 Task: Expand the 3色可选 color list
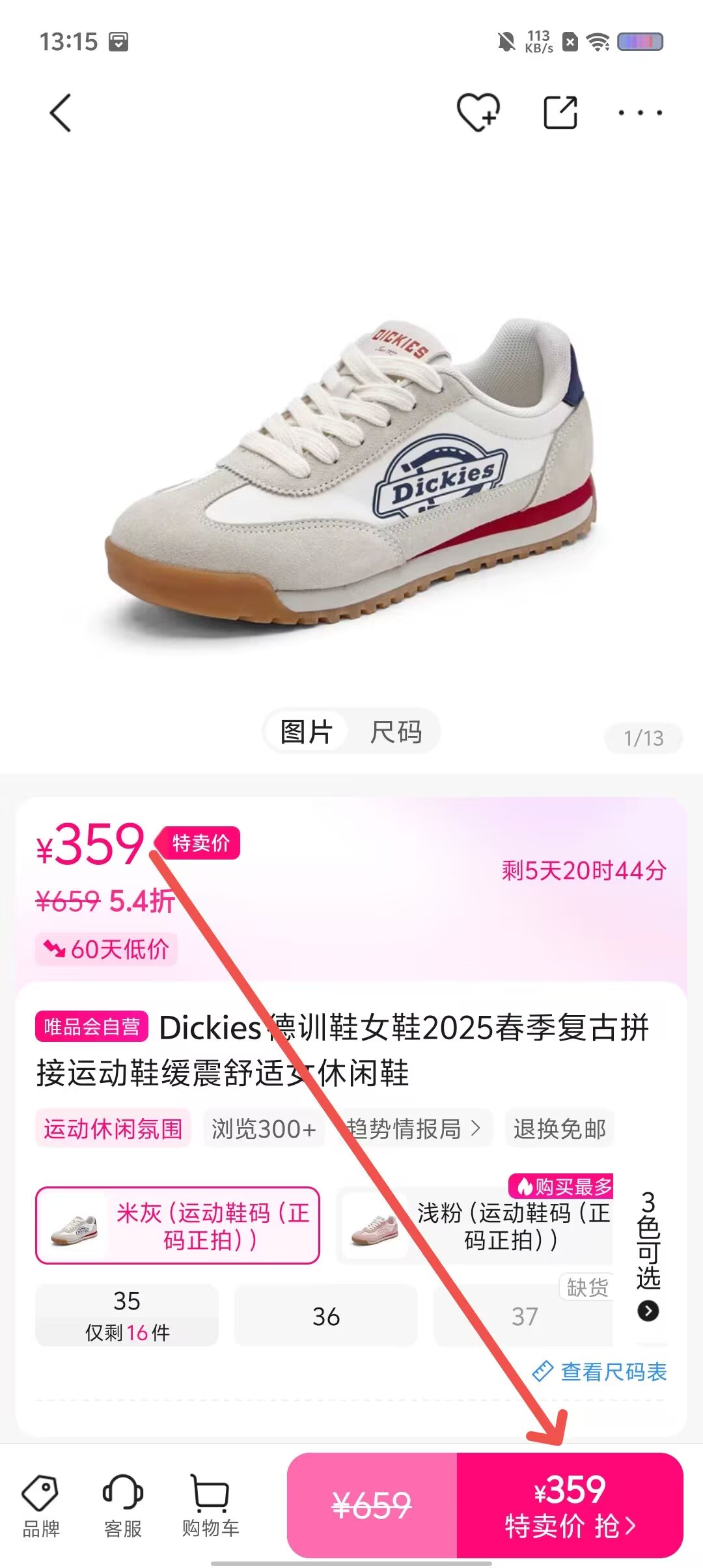648,1255
